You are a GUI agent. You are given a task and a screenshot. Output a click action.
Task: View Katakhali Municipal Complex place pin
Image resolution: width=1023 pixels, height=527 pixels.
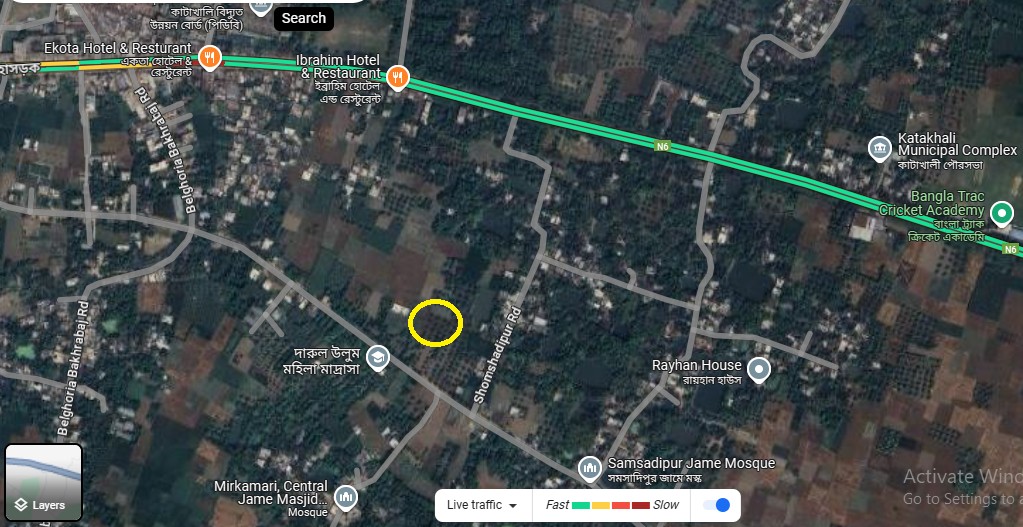879,147
